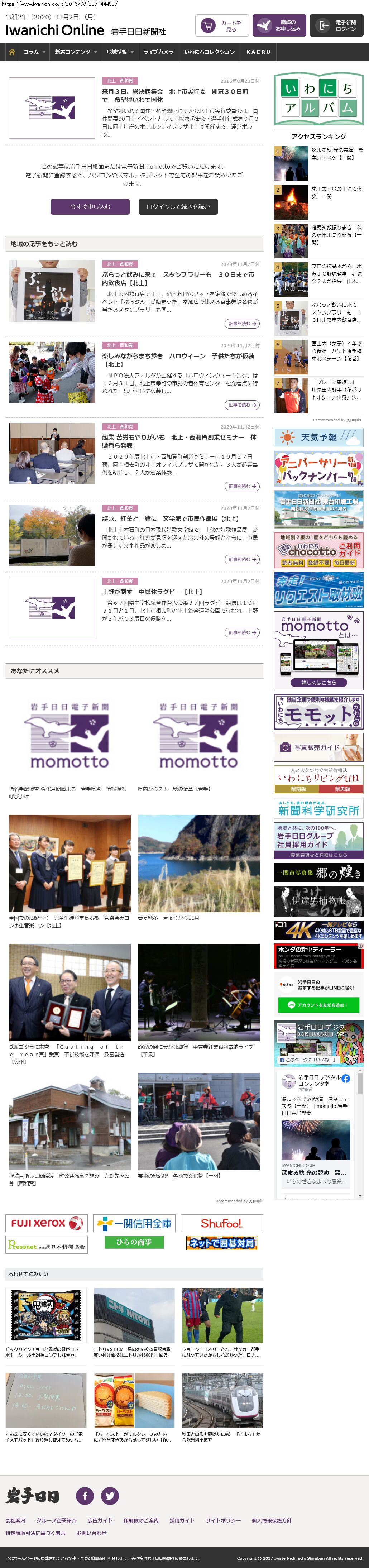The image size is (369, 1568).
Task: Expand the 新着コンテンツ menu
Action: coord(76,52)
